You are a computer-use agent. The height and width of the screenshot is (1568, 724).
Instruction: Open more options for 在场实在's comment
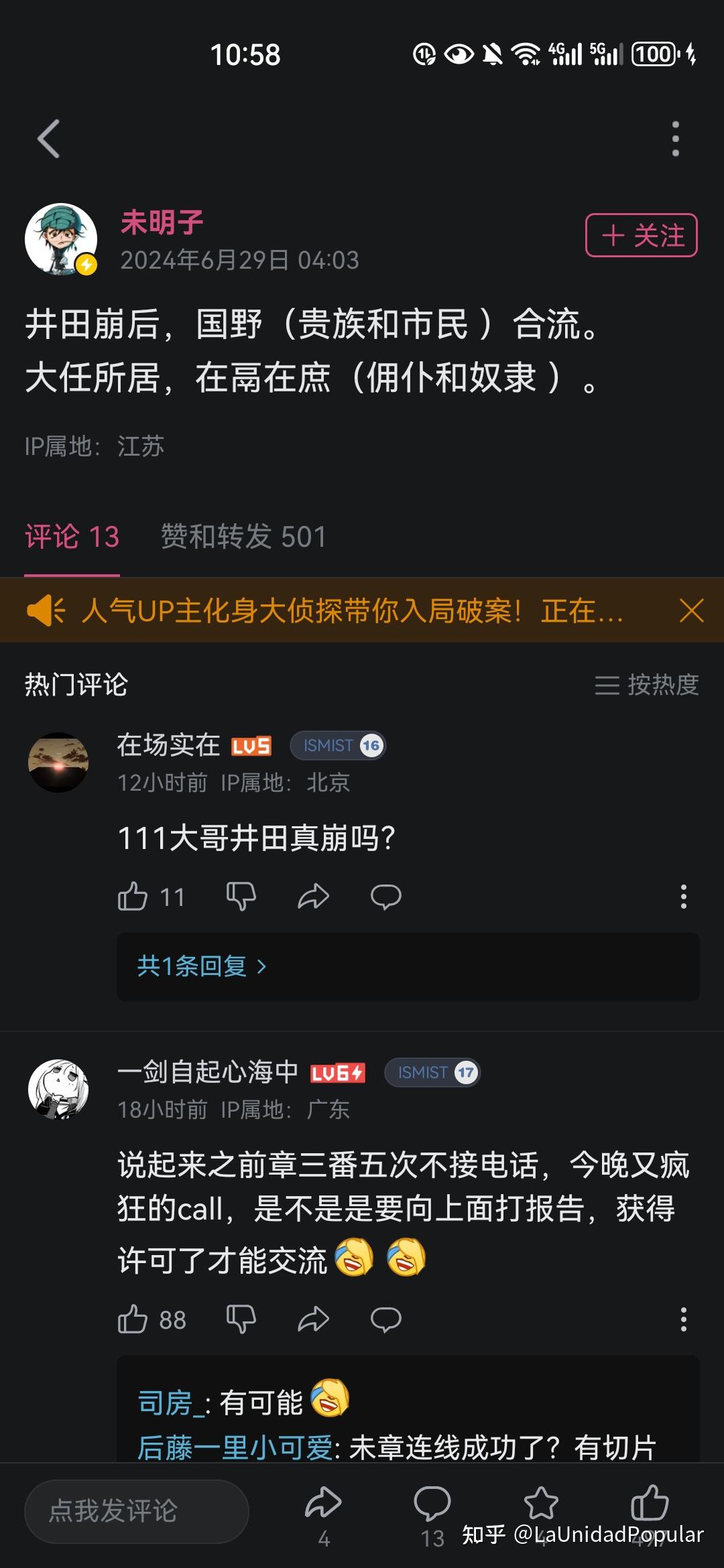(x=683, y=897)
